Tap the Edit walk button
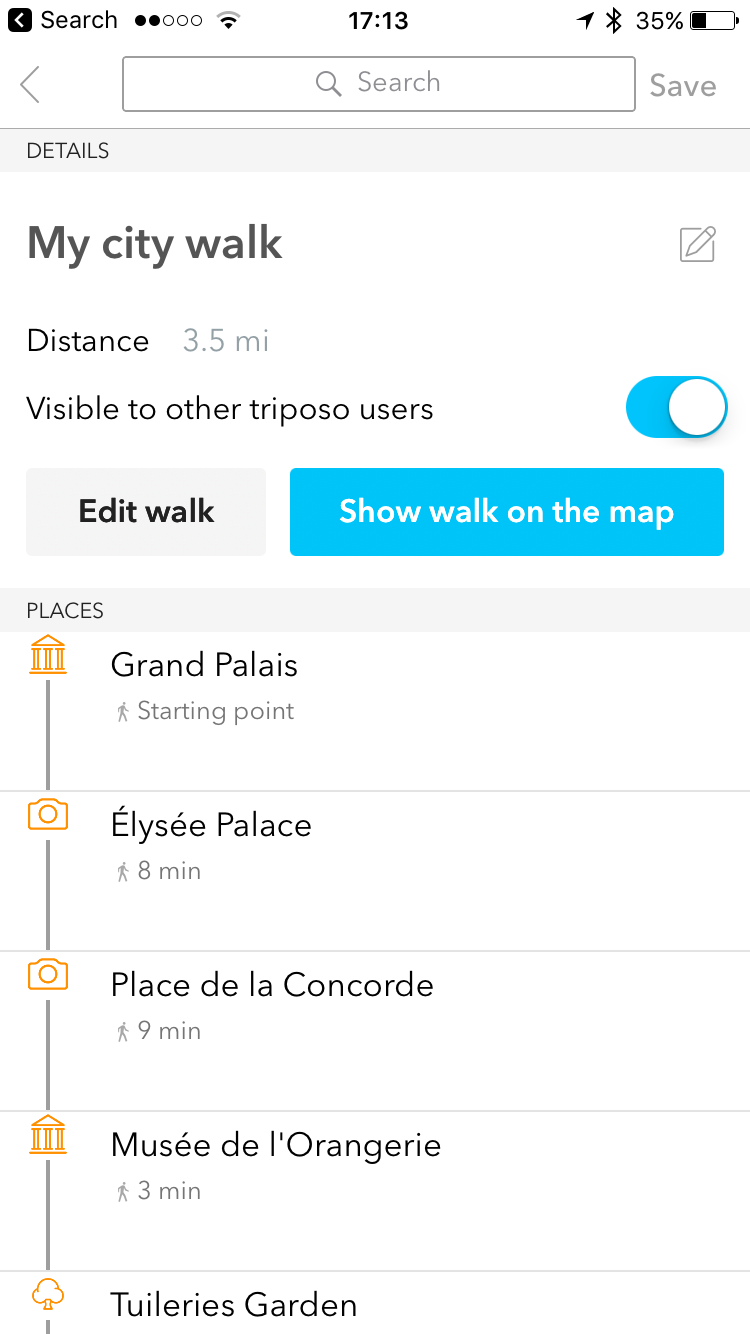This screenshot has width=750, height=1334. (146, 512)
